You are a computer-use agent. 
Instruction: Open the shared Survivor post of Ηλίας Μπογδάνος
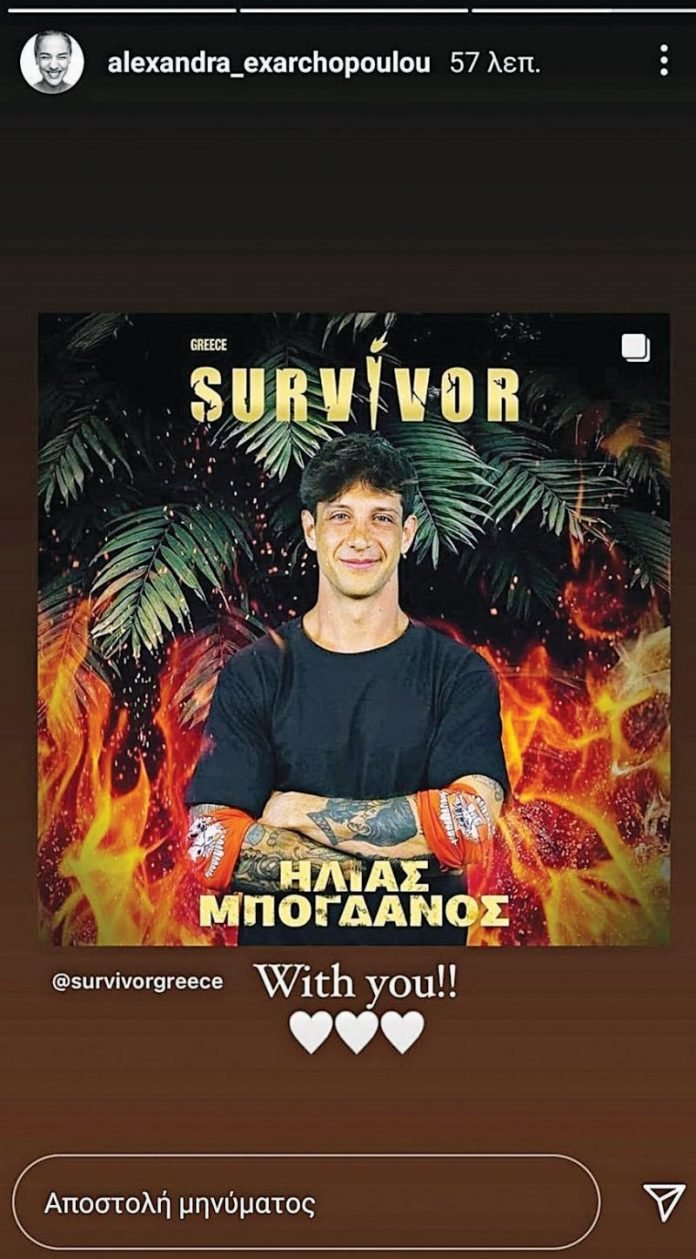click(353, 628)
